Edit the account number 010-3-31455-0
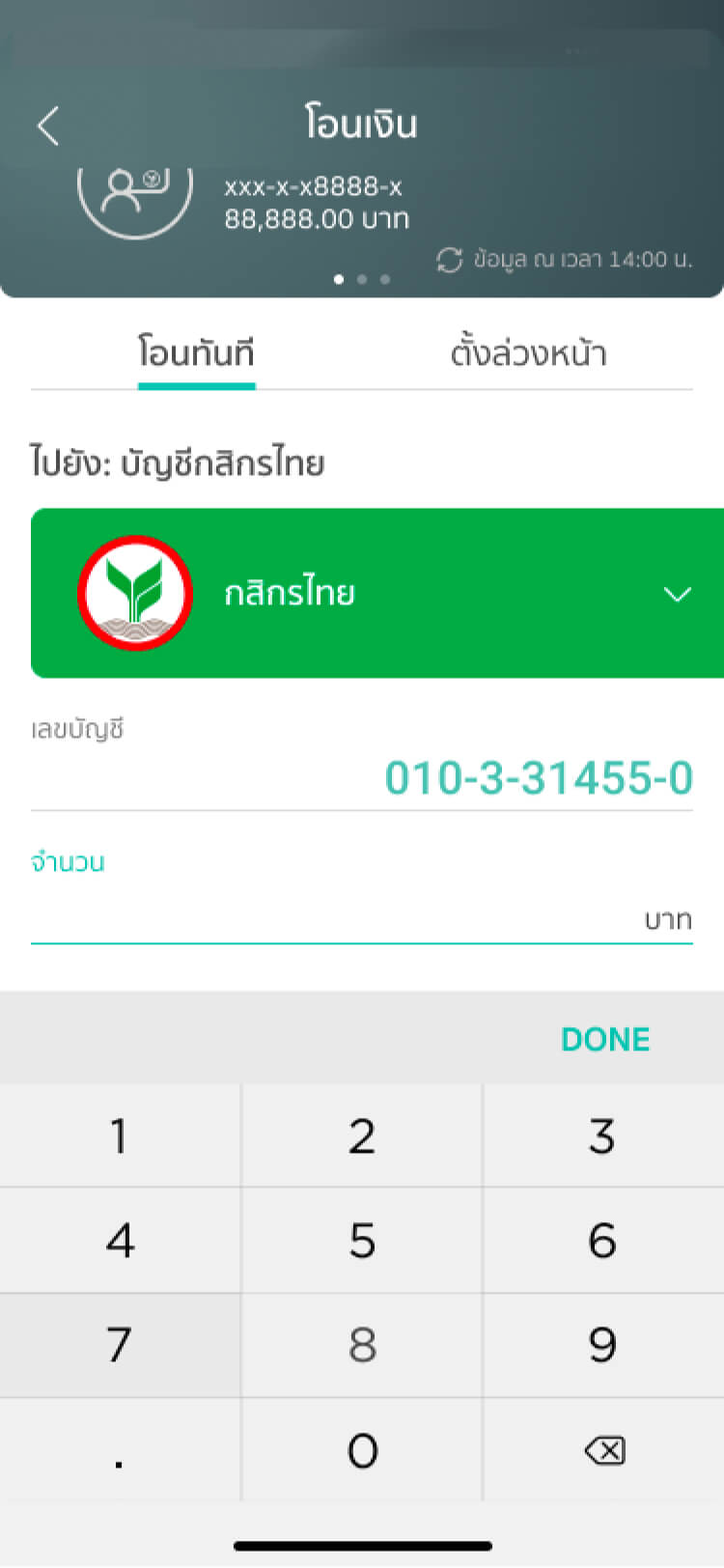Image resolution: width=724 pixels, height=1568 pixels. click(538, 778)
